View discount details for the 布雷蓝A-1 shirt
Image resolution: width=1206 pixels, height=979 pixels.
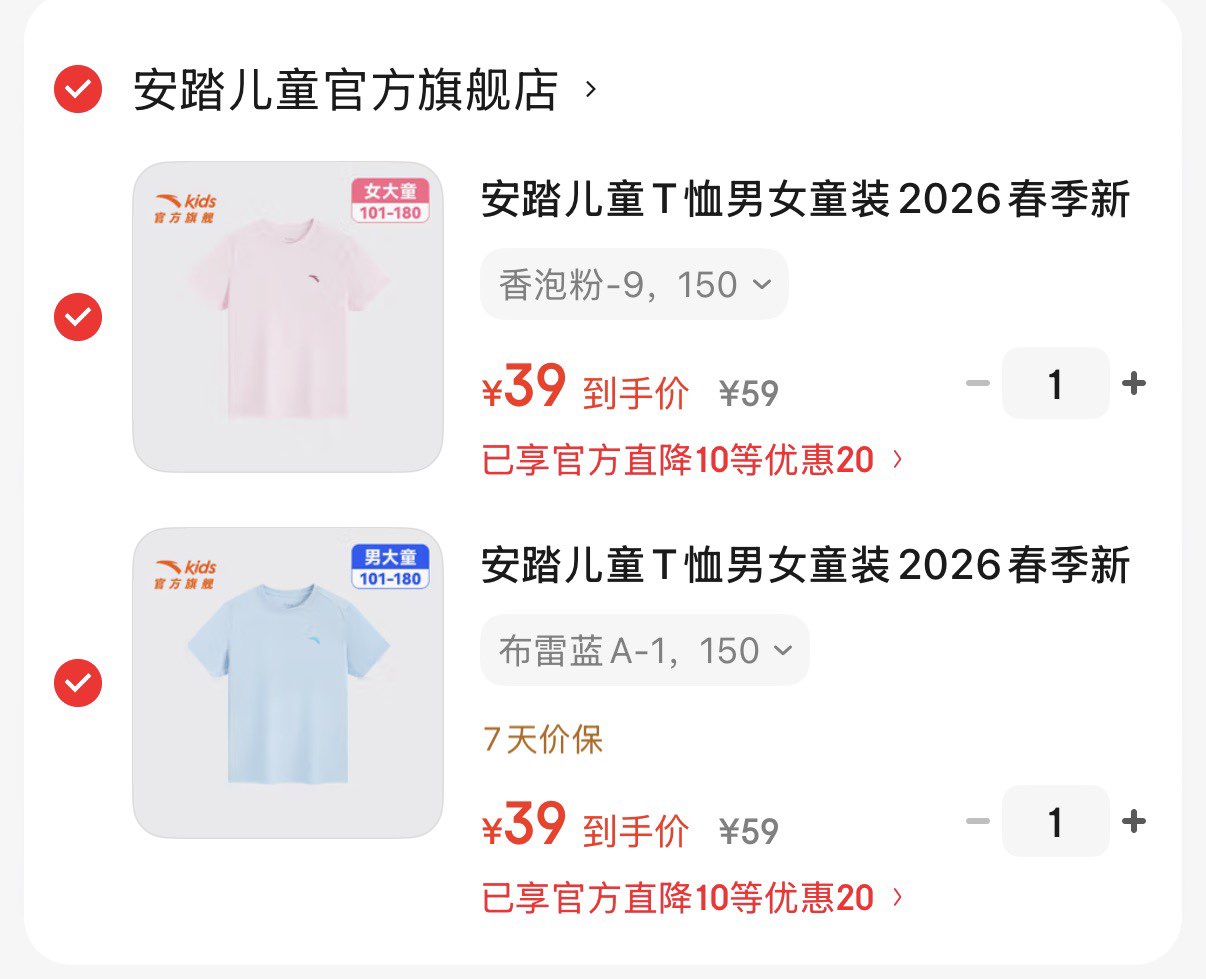pos(692,898)
